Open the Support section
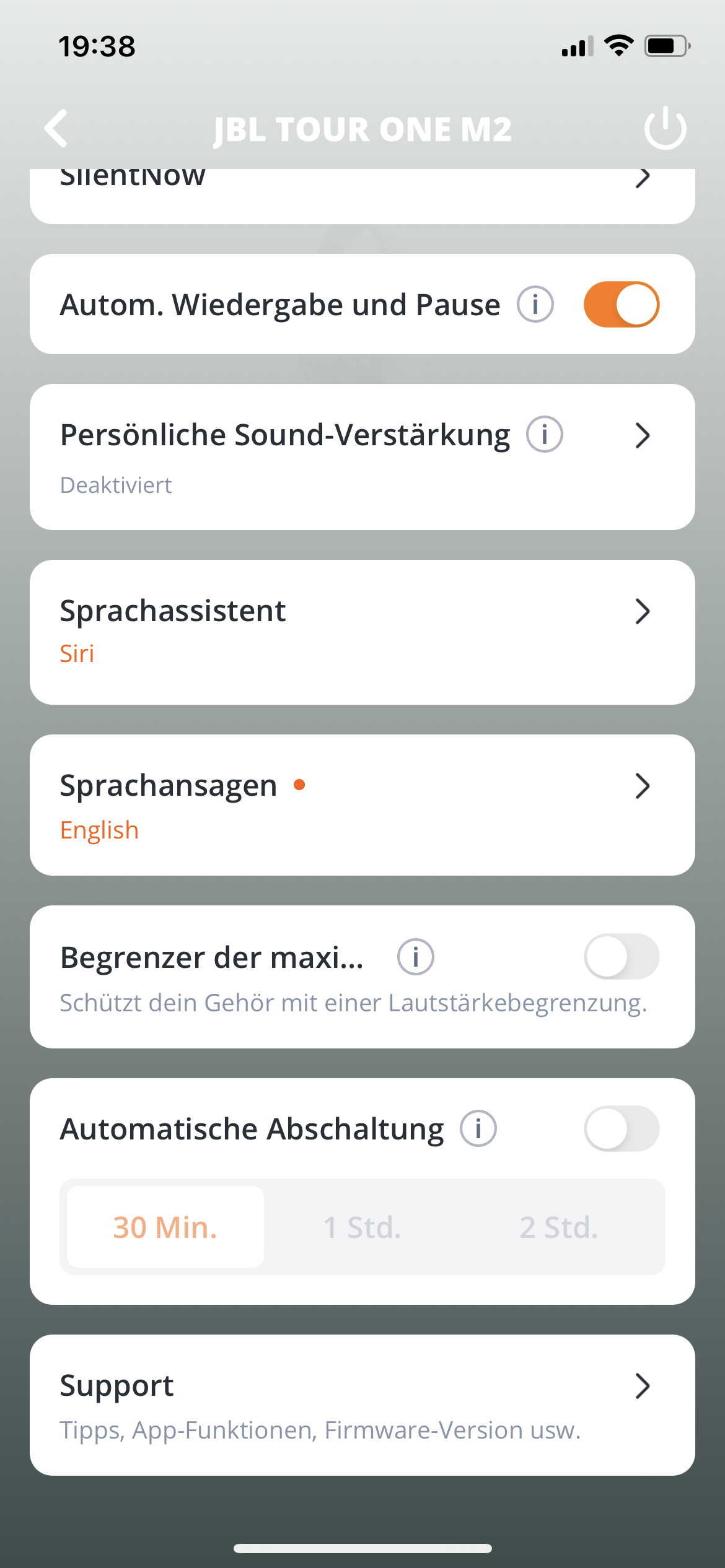This screenshot has height=1568, width=725. pos(362,1405)
